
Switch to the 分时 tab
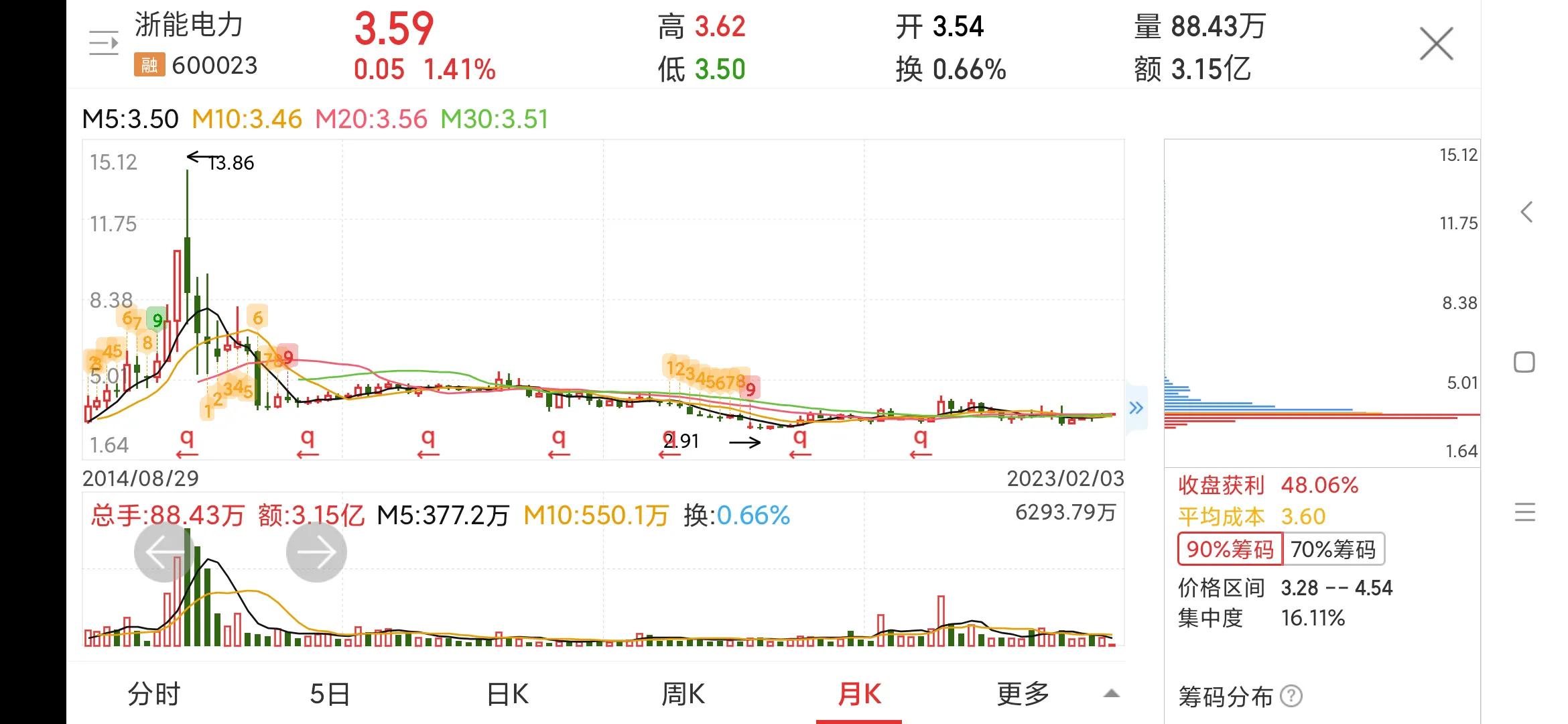pos(154,694)
